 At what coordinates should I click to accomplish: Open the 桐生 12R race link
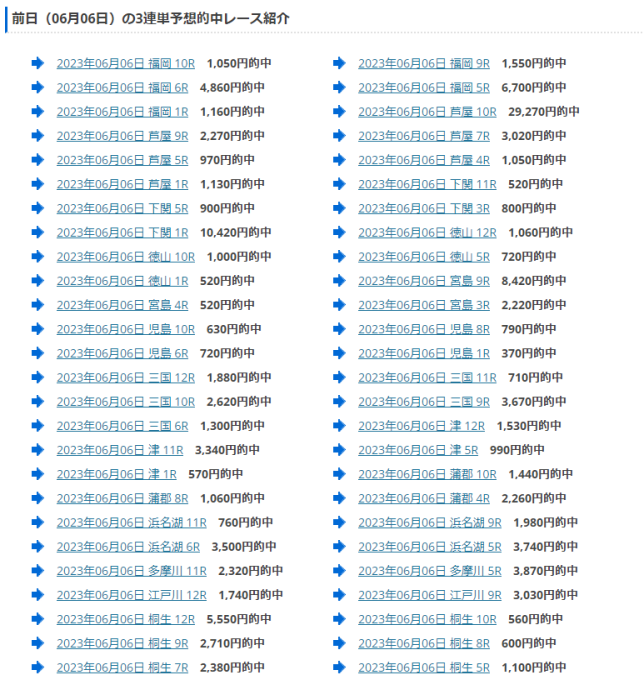pyautogui.click(x=126, y=619)
